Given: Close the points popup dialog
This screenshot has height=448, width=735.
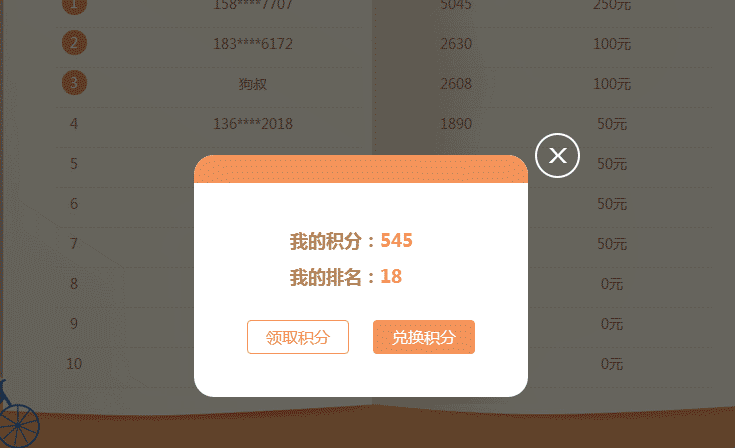Looking at the screenshot, I should [557, 155].
